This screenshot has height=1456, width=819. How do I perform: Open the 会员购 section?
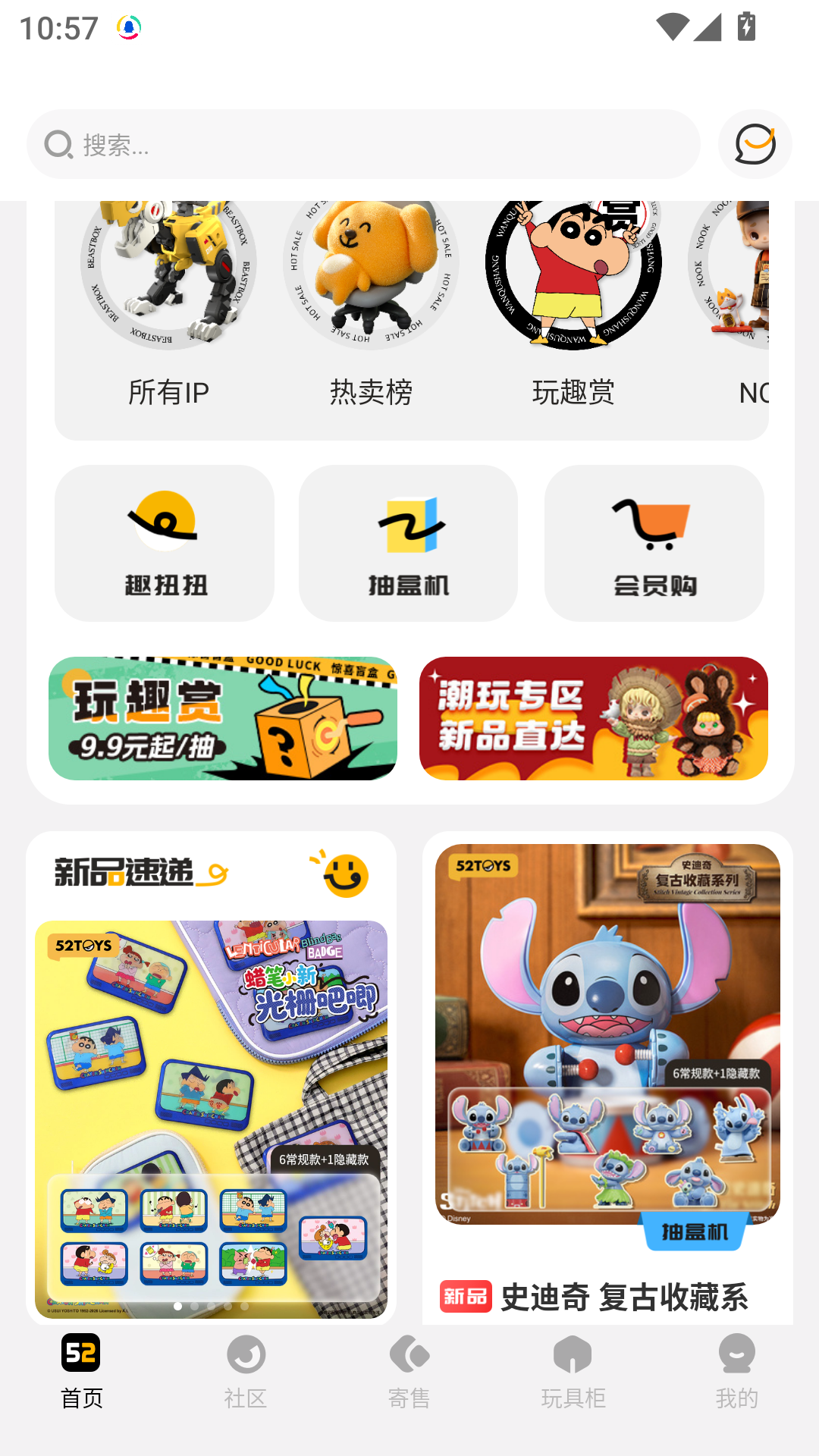pyautogui.click(x=654, y=543)
